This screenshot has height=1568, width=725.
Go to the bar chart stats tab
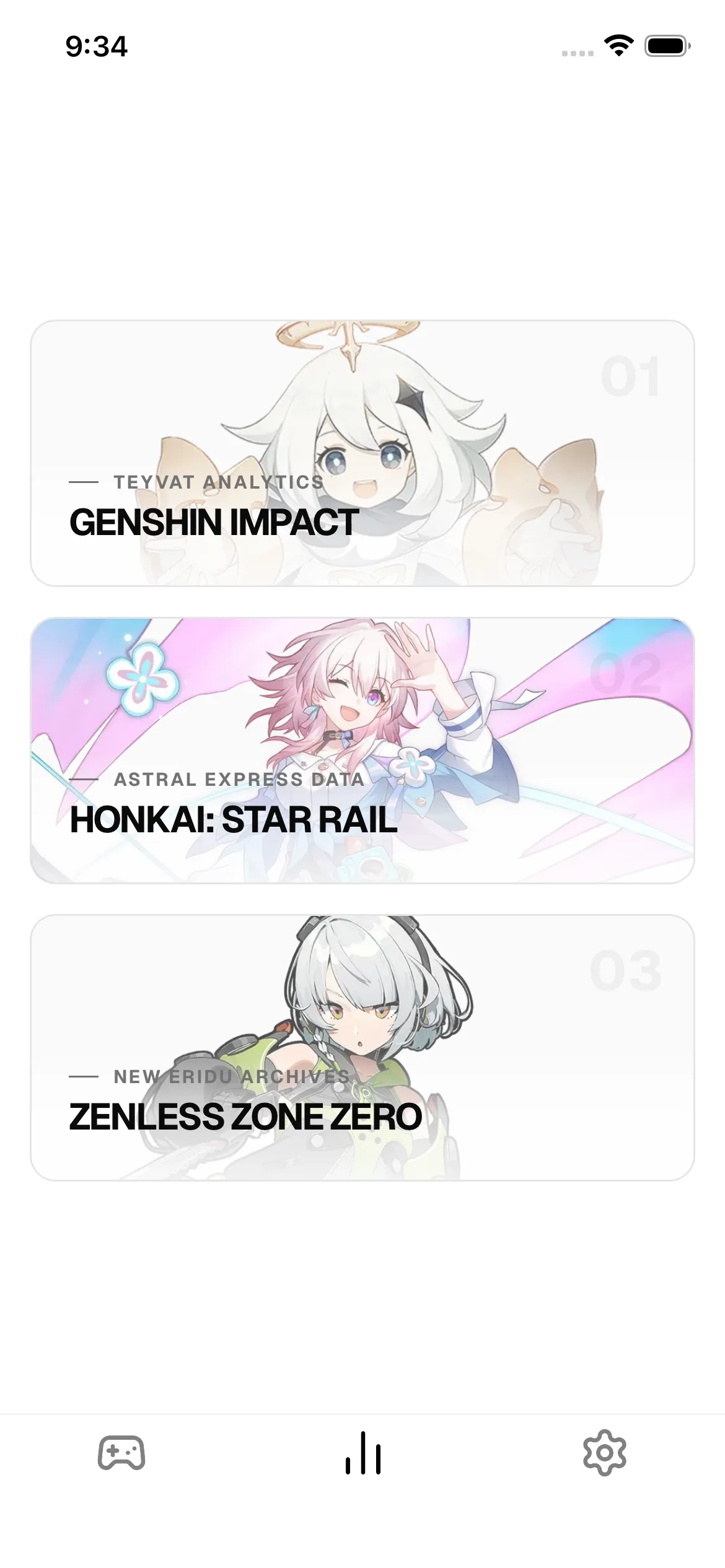363,1453
